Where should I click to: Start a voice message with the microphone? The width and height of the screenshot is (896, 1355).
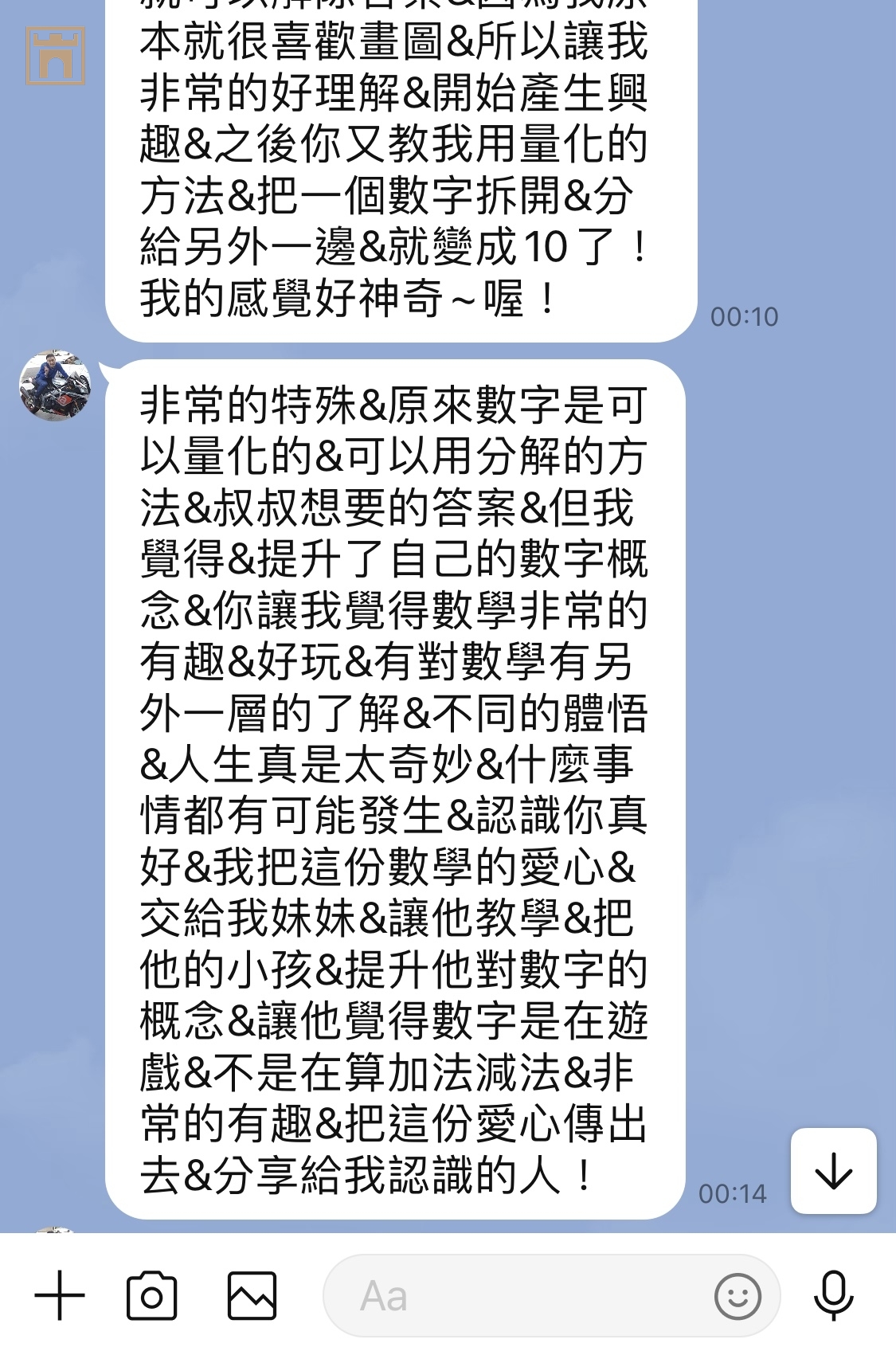point(834,1296)
